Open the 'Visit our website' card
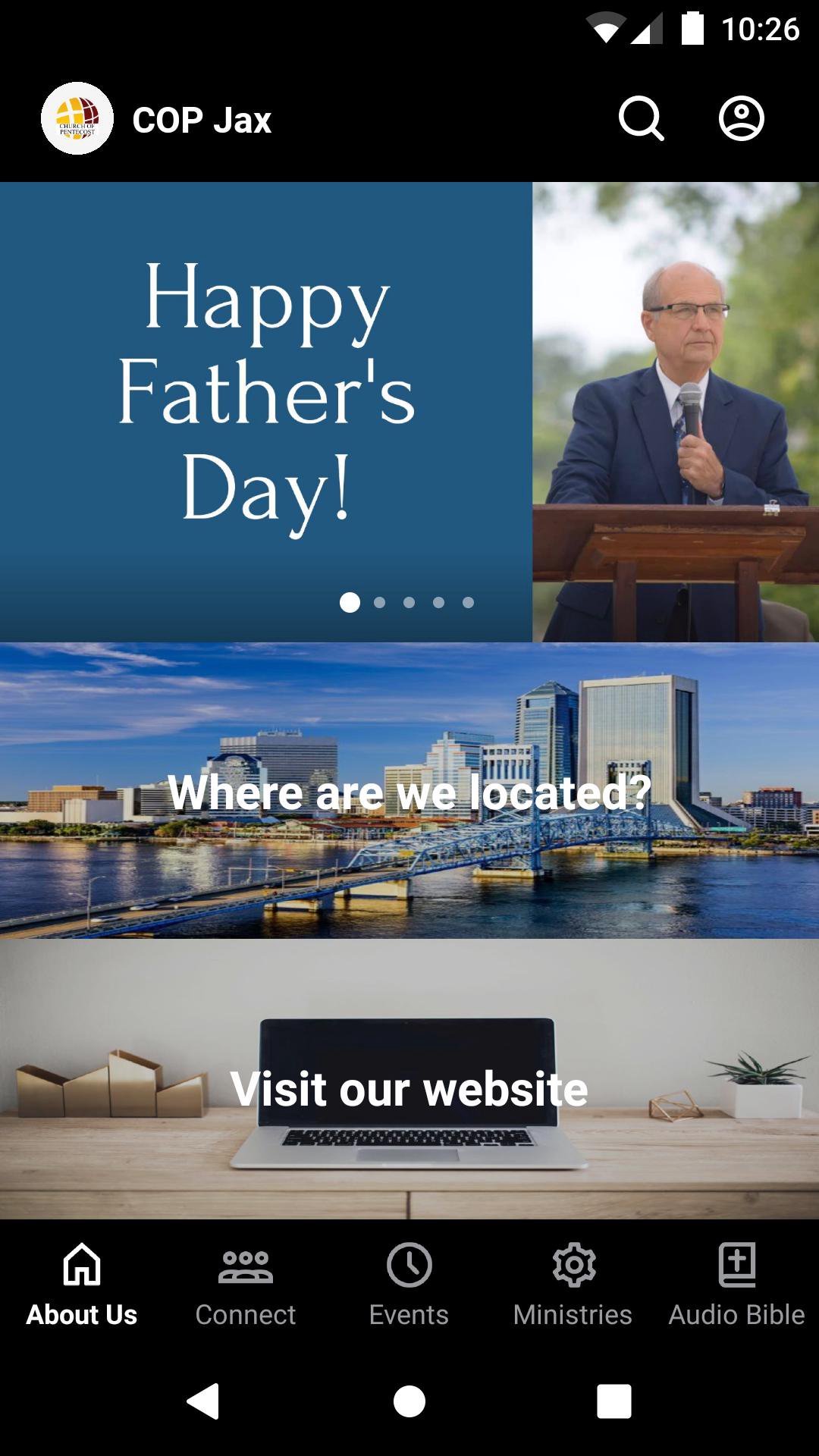Screen dimensions: 819x1456 click(x=409, y=1079)
